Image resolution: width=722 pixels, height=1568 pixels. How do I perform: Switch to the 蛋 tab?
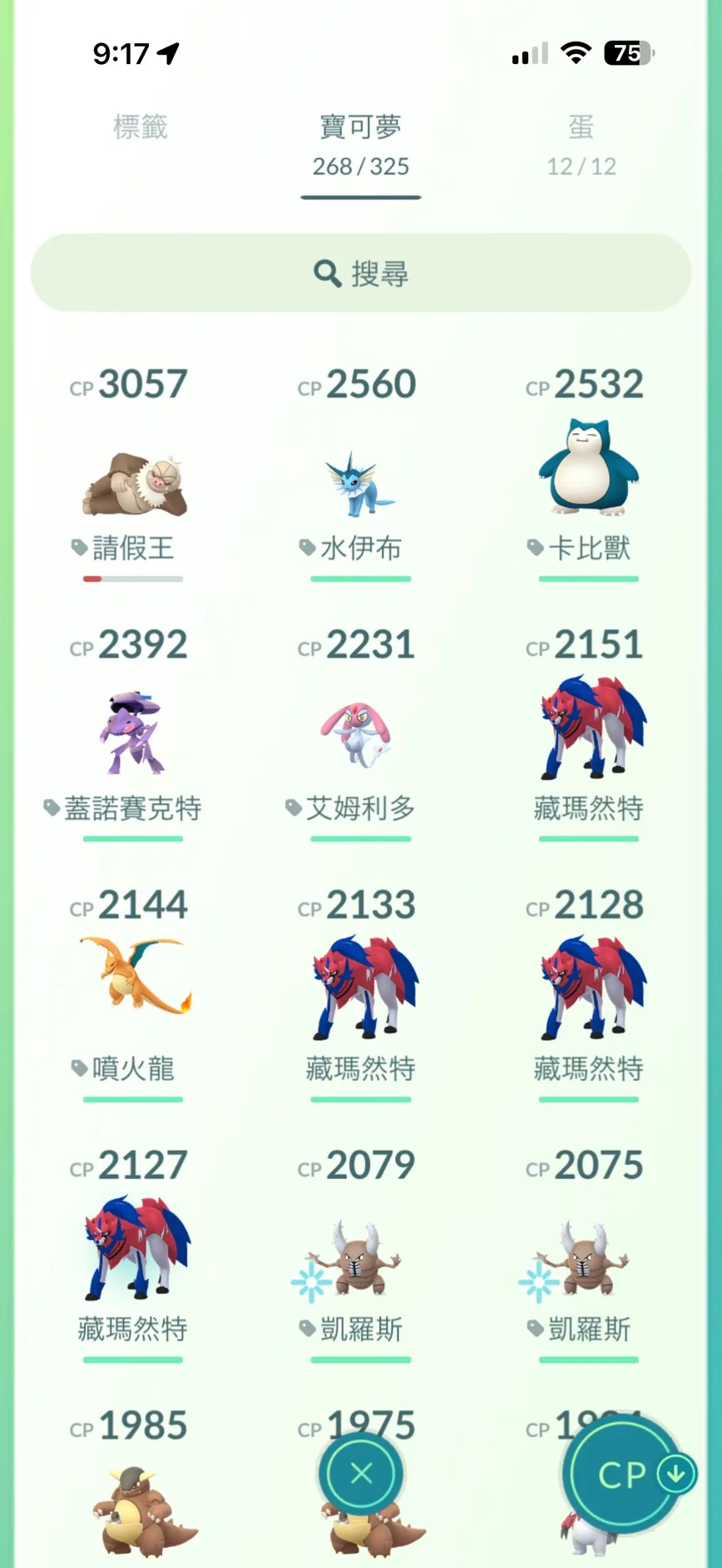click(x=581, y=143)
